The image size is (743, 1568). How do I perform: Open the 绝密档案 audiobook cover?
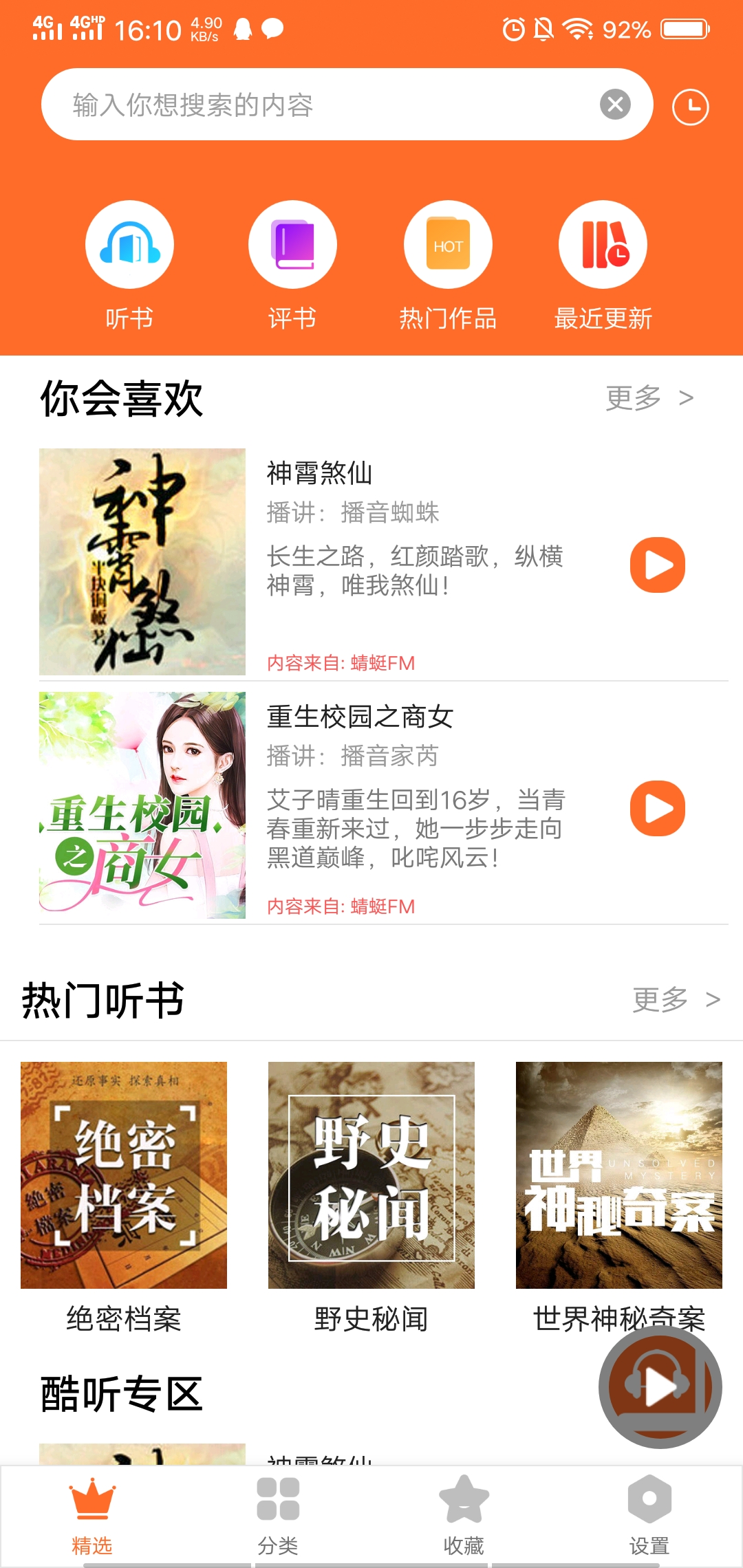pyautogui.click(x=124, y=1176)
